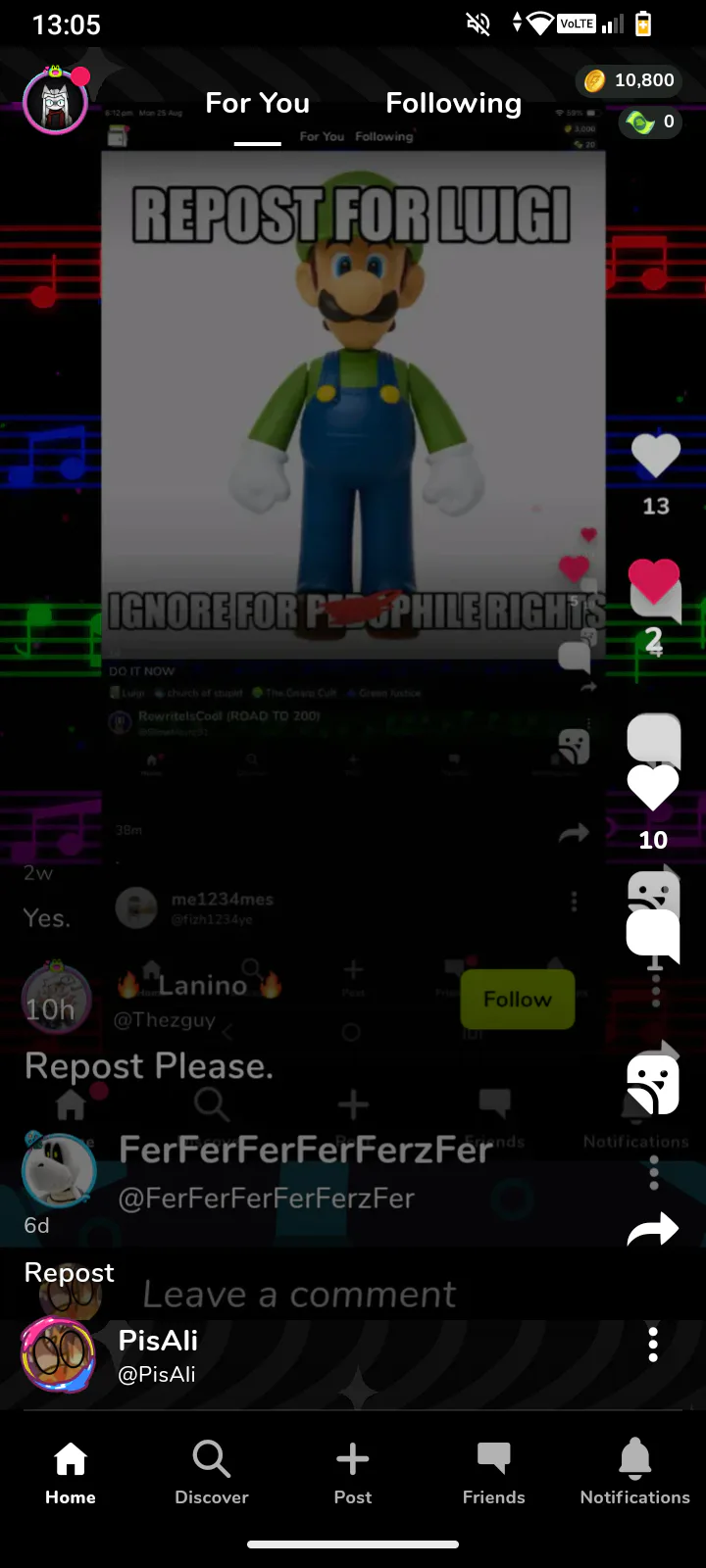706x1568 pixels.
Task: Share this post with the arrow icon
Action: pos(653,1228)
